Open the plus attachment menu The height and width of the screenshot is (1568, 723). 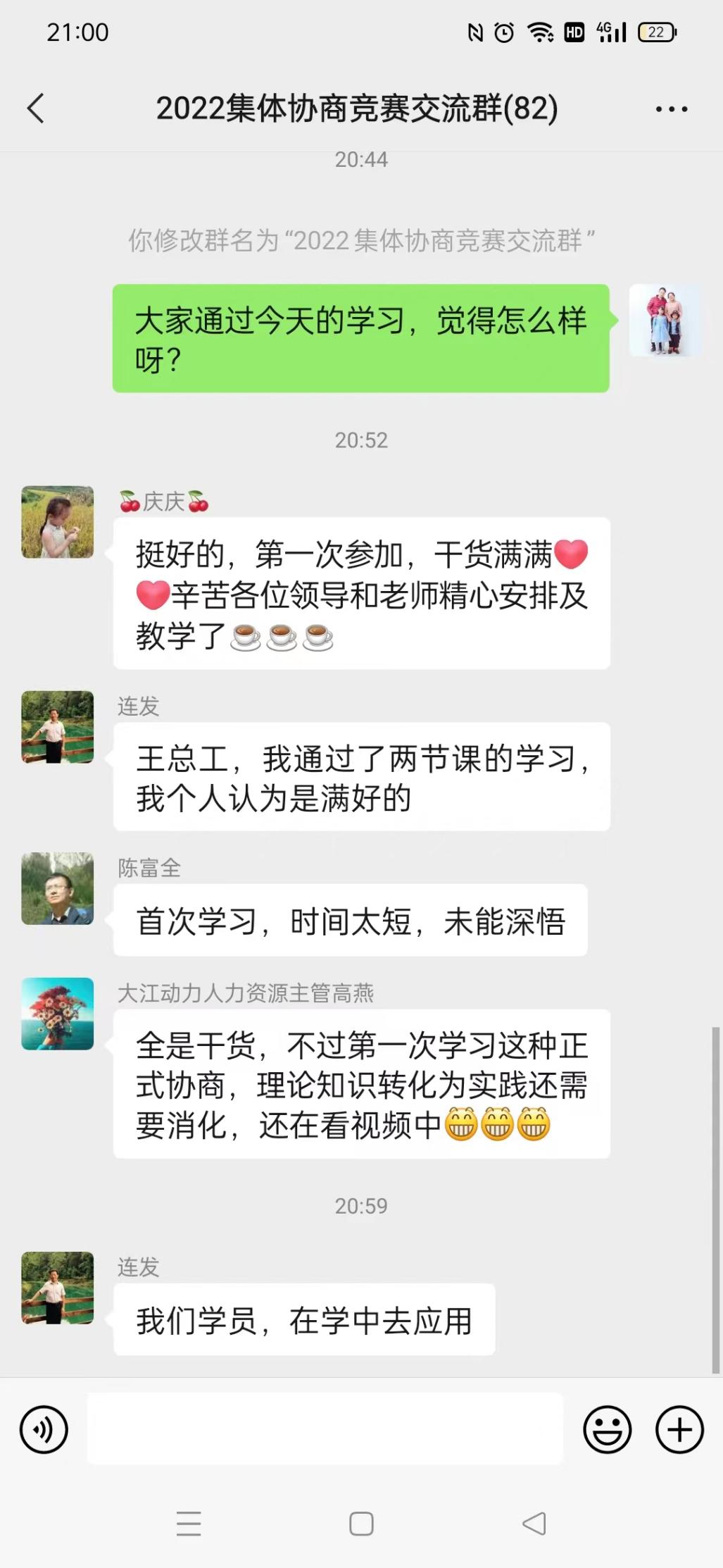pos(679,1429)
